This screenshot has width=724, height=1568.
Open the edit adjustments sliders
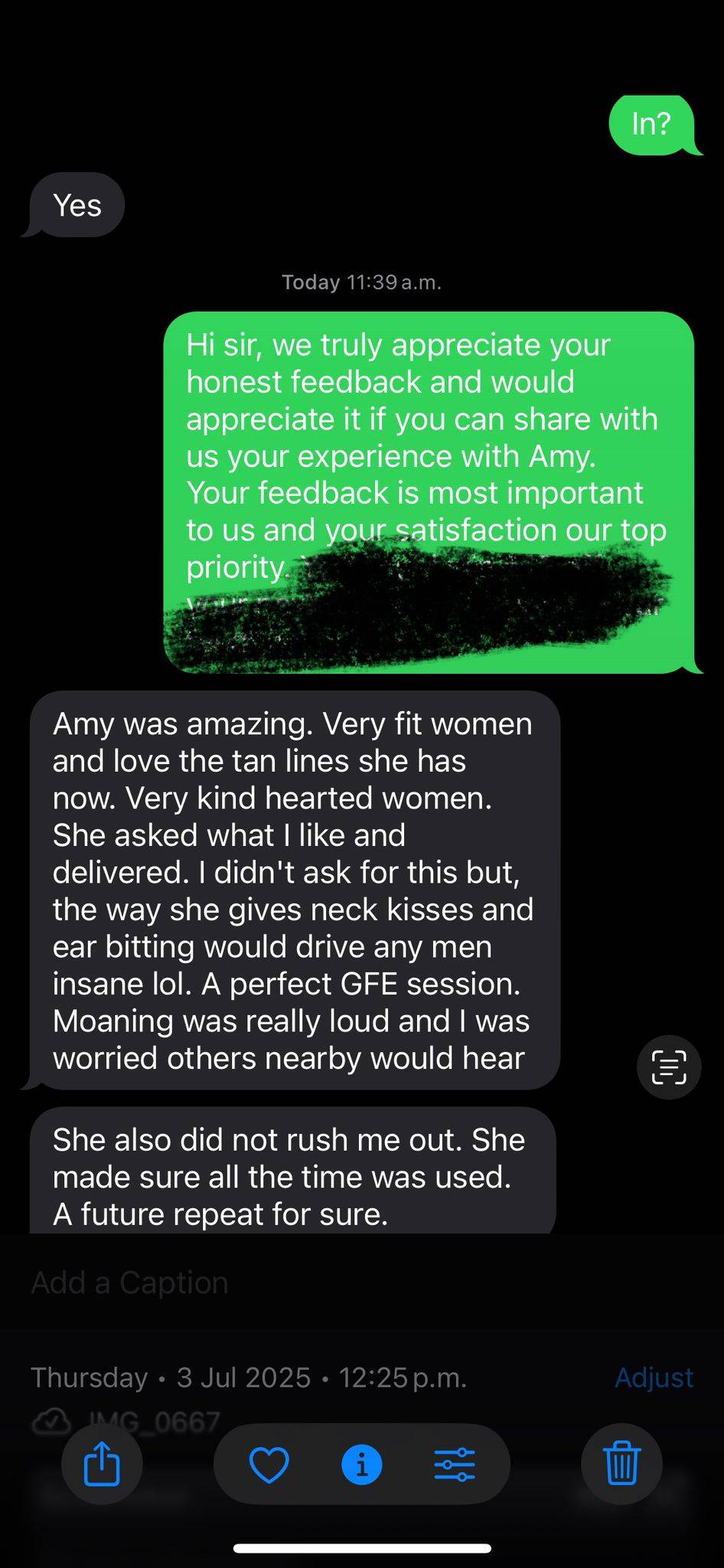tap(455, 1465)
